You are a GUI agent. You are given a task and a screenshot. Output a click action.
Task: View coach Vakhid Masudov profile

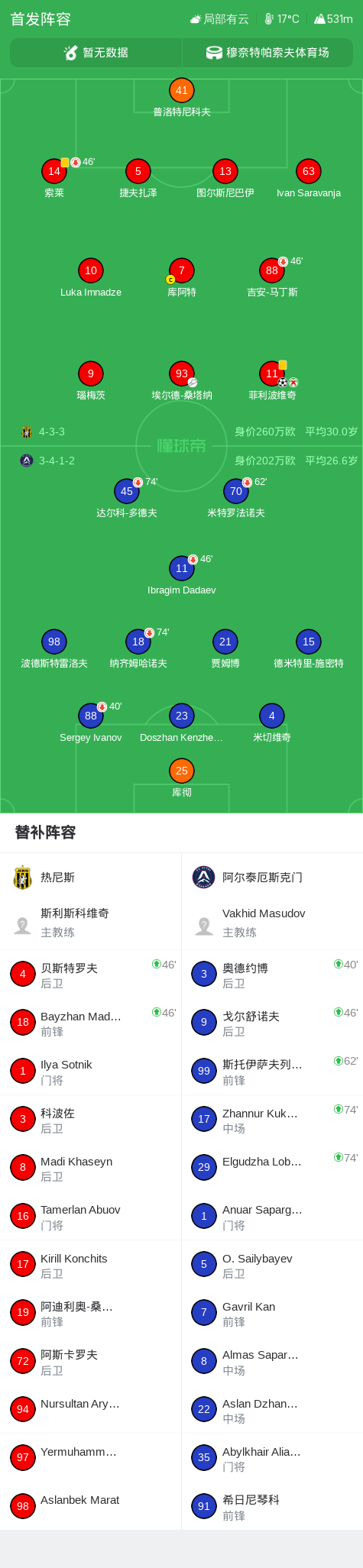(272, 923)
